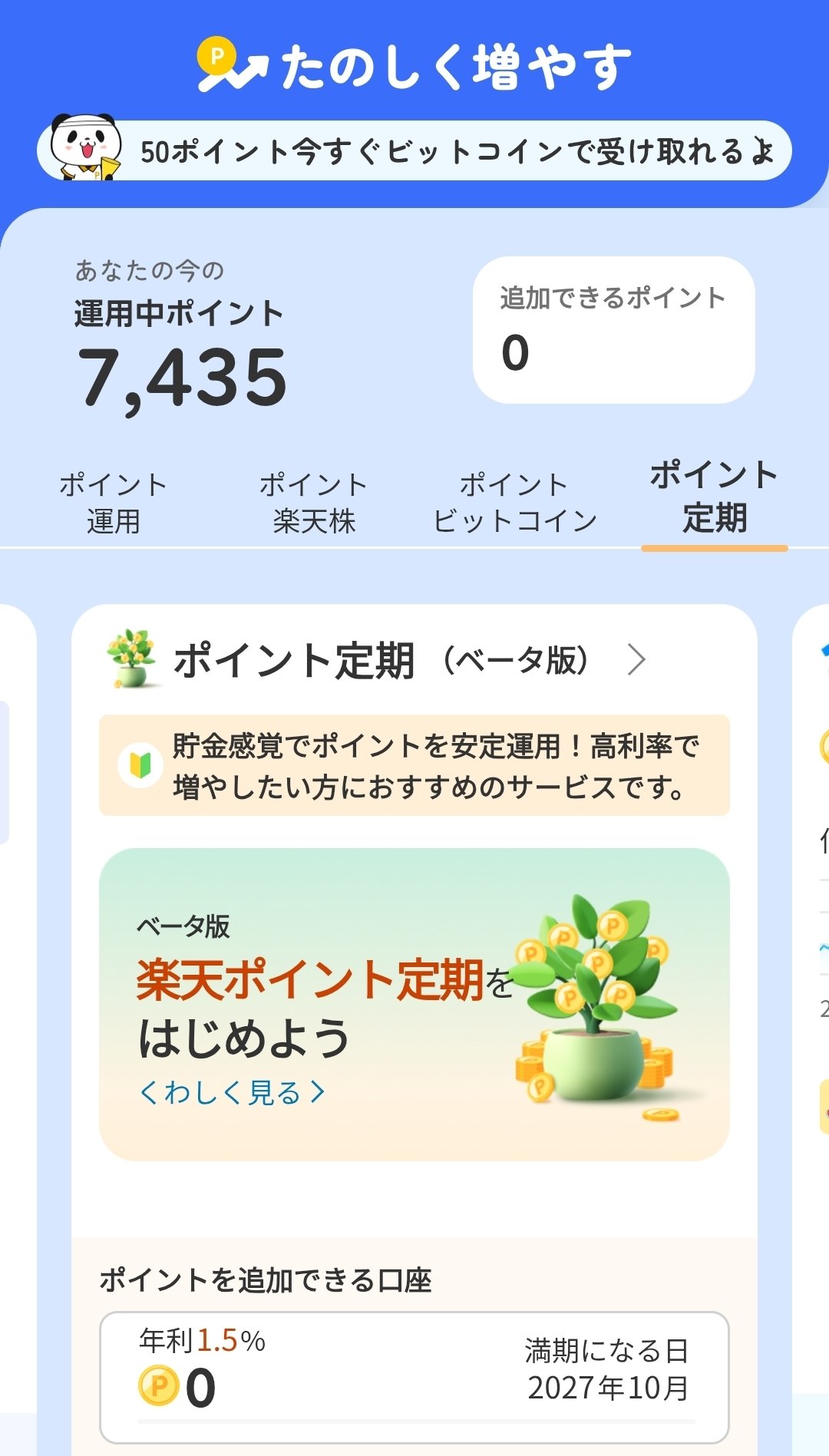
Task: Click the green beginner's mark icon in the description box
Action: pyautogui.click(x=139, y=765)
